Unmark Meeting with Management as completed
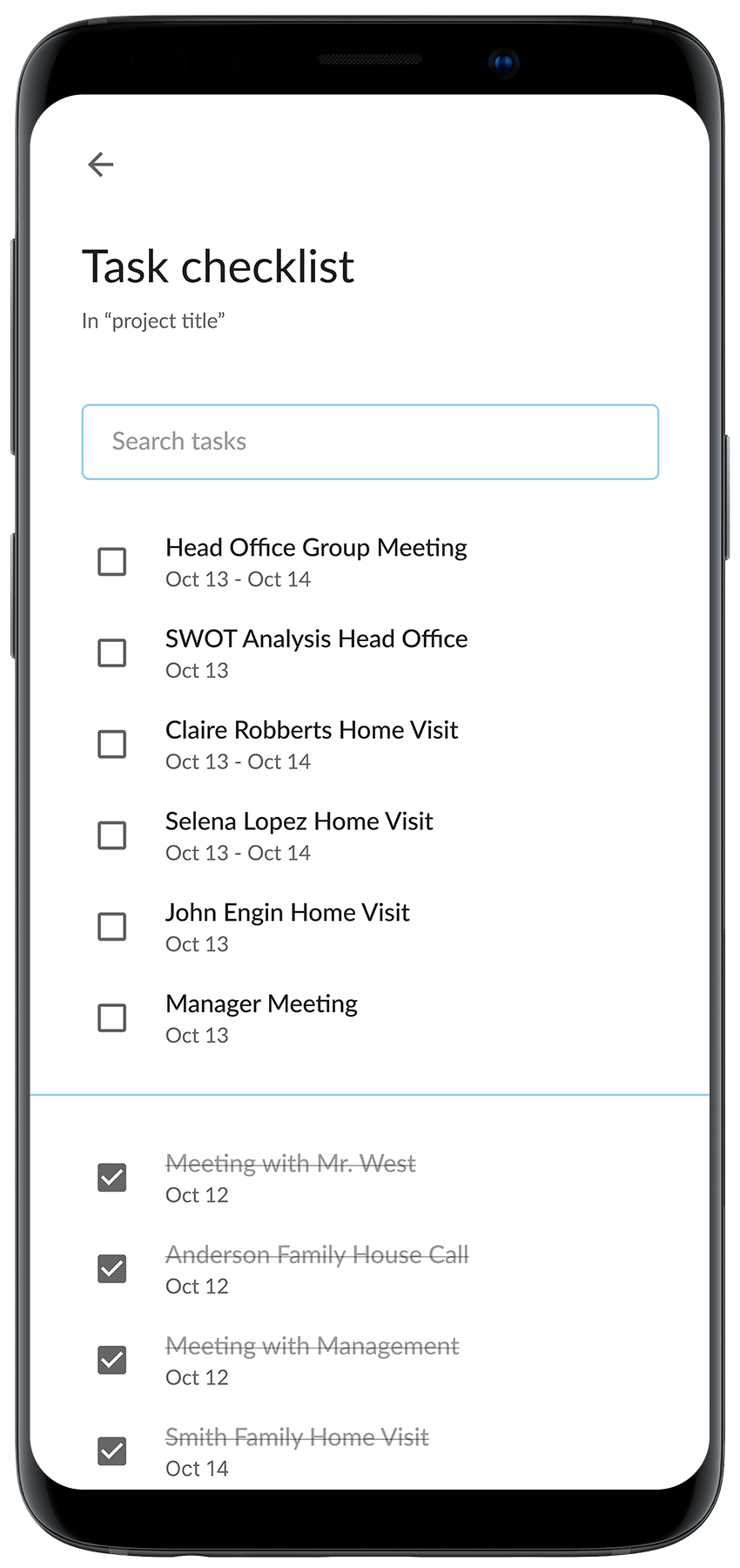This screenshot has height=1568, width=740. point(112,1360)
